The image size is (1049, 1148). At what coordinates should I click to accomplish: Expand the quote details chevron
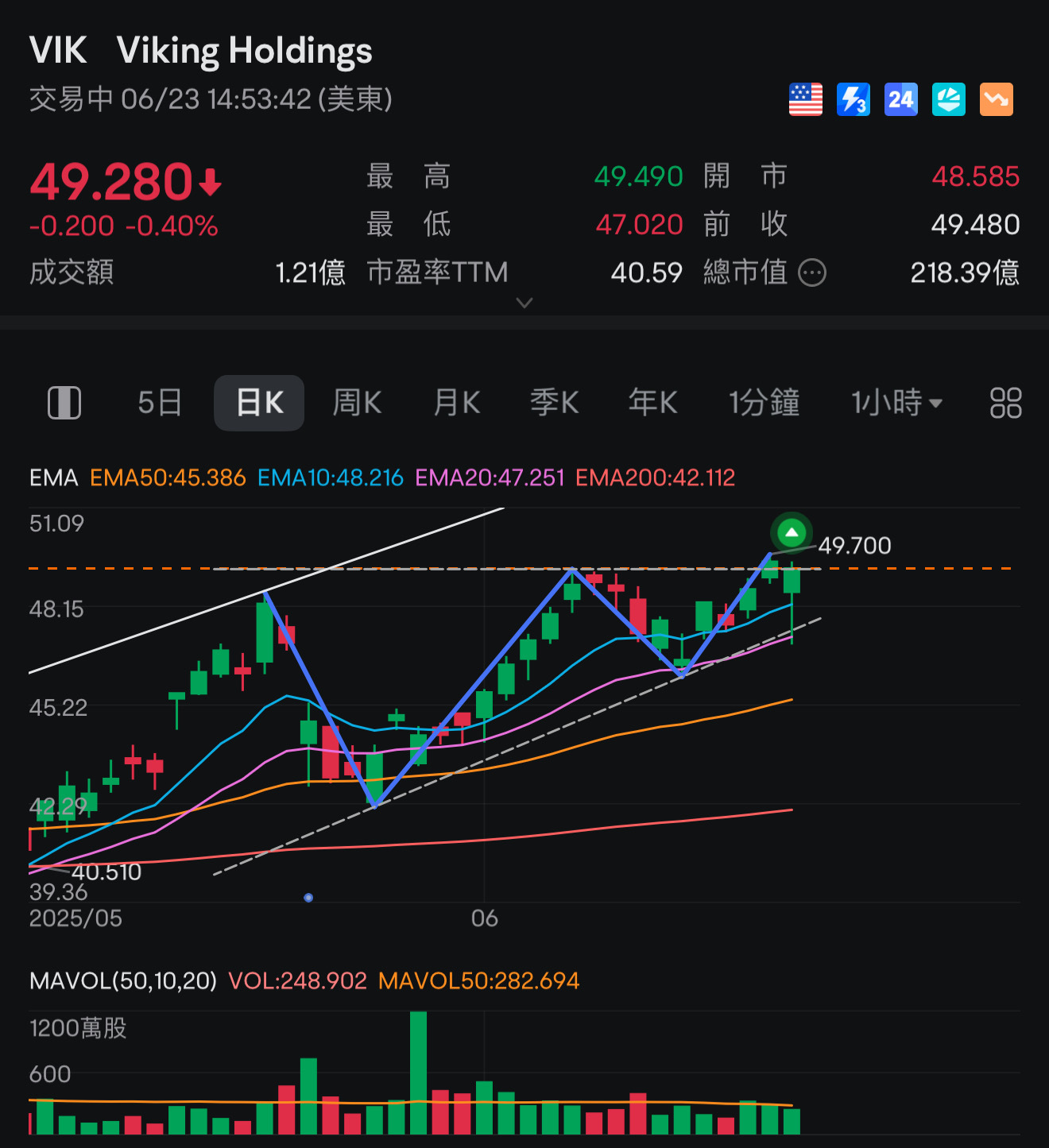pyautogui.click(x=524, y=303)
